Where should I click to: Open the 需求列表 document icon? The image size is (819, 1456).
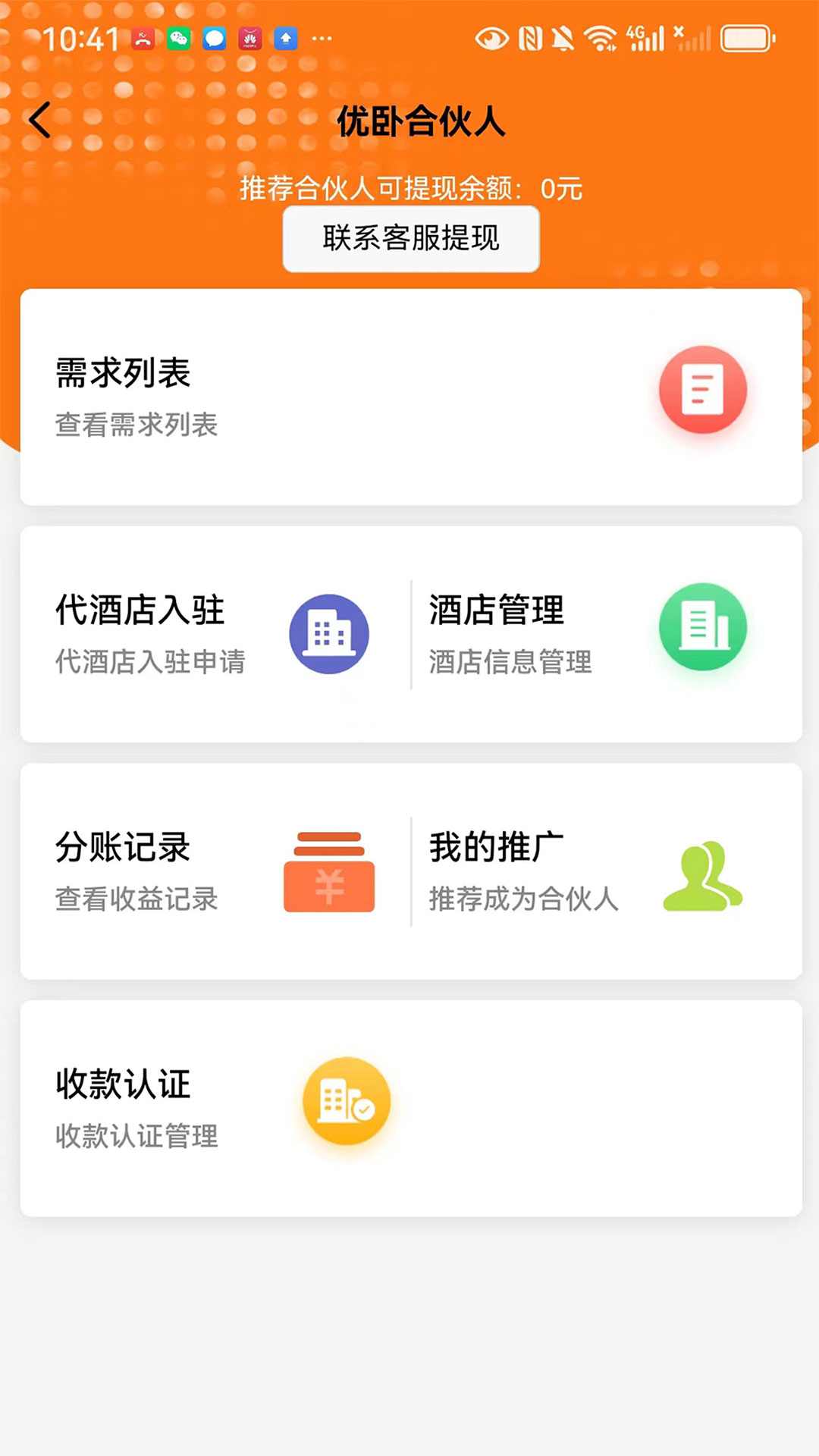click(x=703, y=389)
